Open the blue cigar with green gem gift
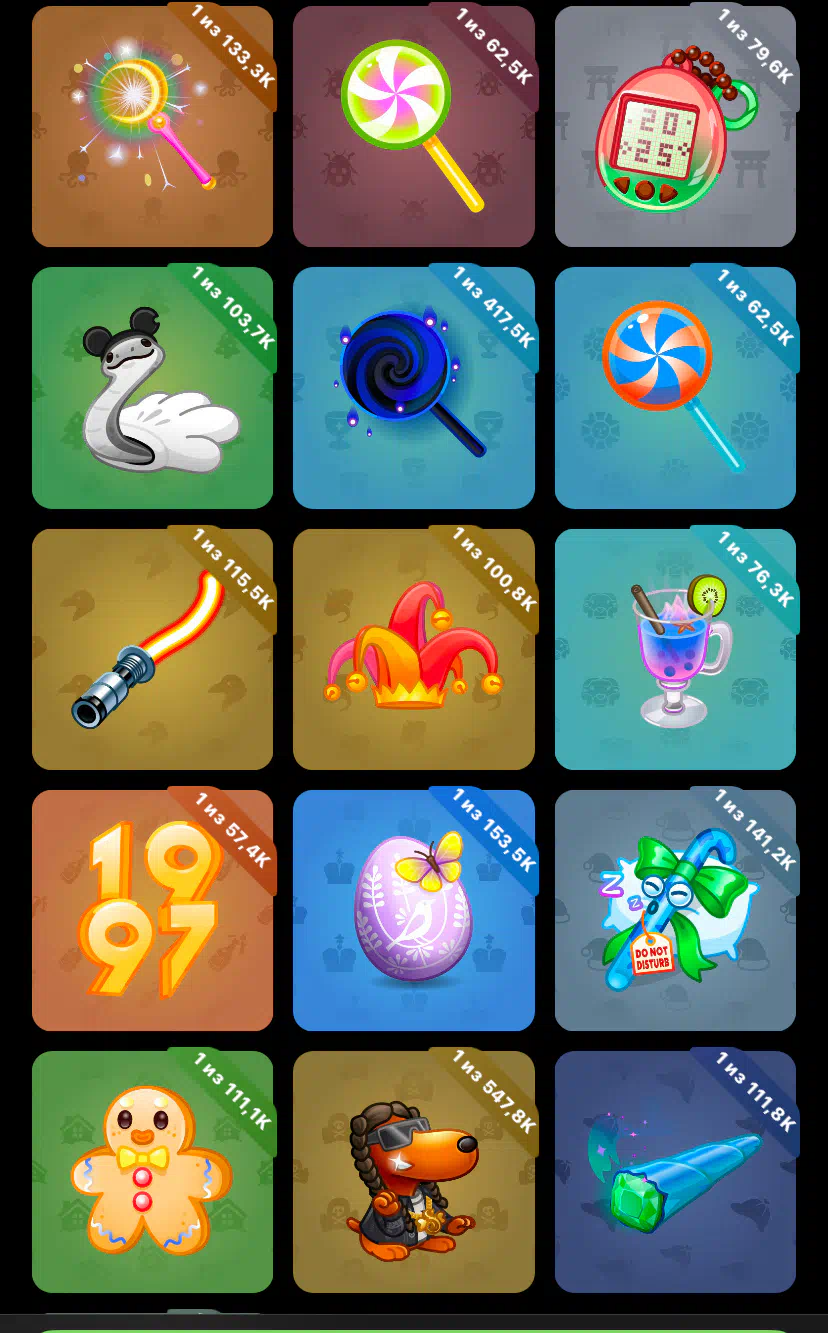This screenshot has height=1333, width=828. click(675, 1172)
